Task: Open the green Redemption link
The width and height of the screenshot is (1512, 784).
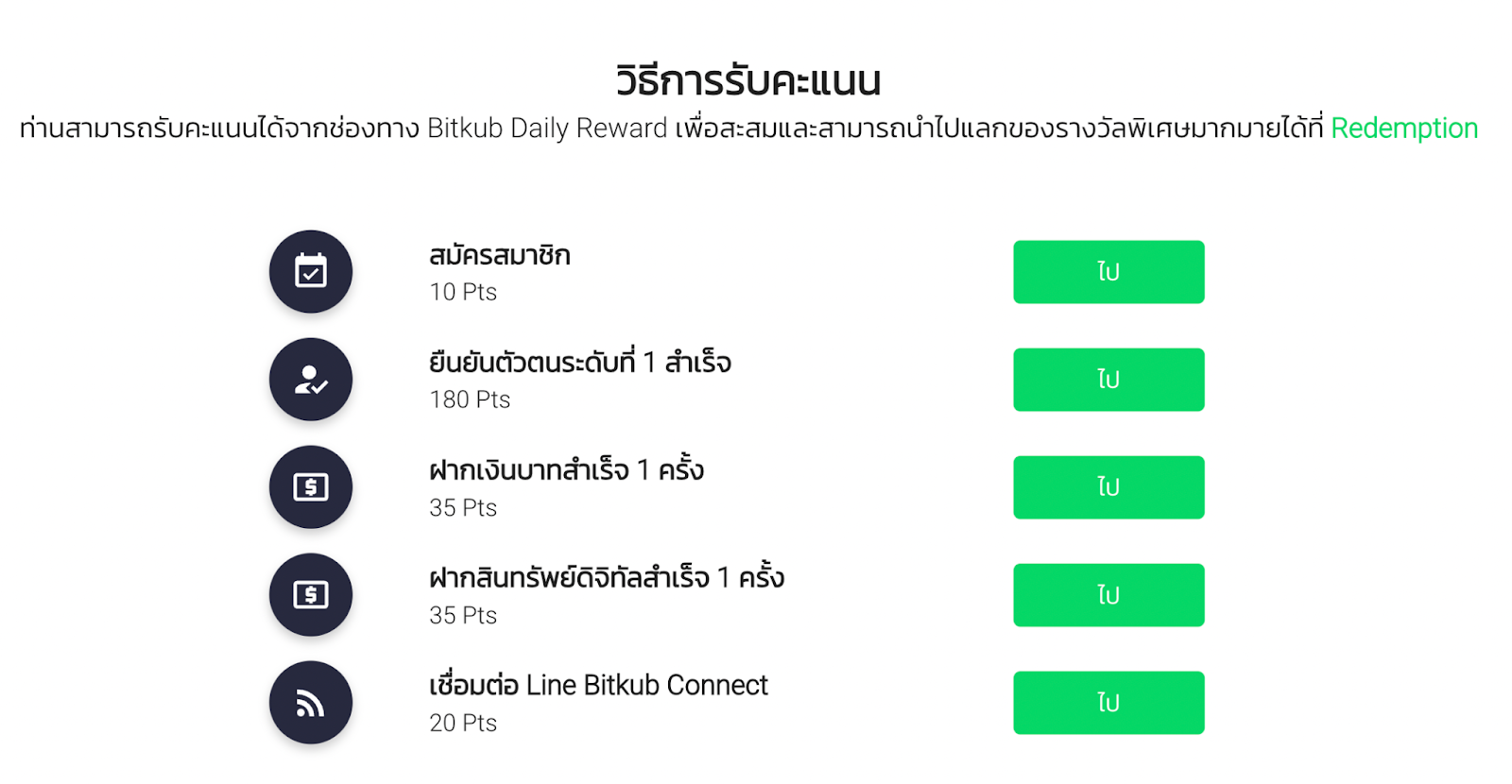Action: click(1403, 128)
